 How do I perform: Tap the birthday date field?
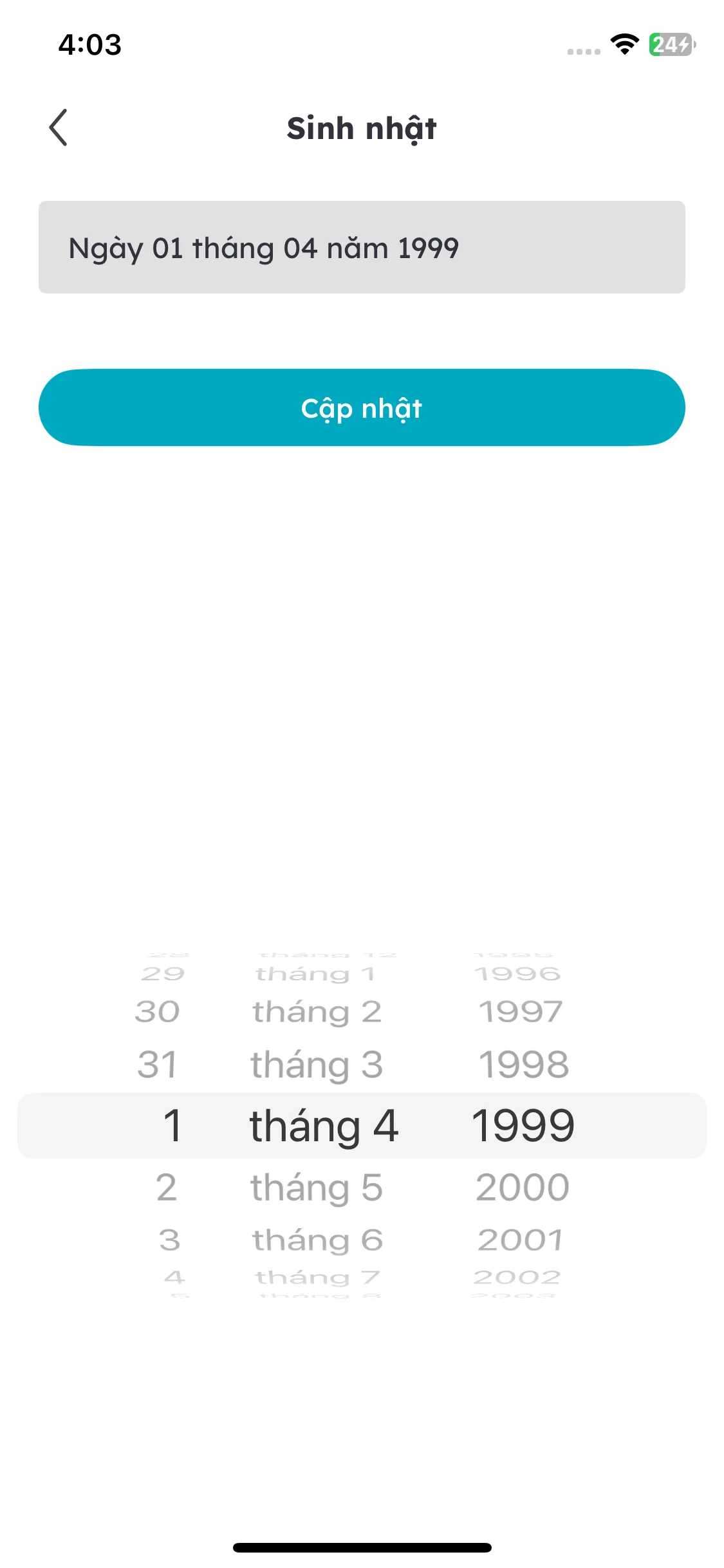pyautogui.click(x=362, y=247)
